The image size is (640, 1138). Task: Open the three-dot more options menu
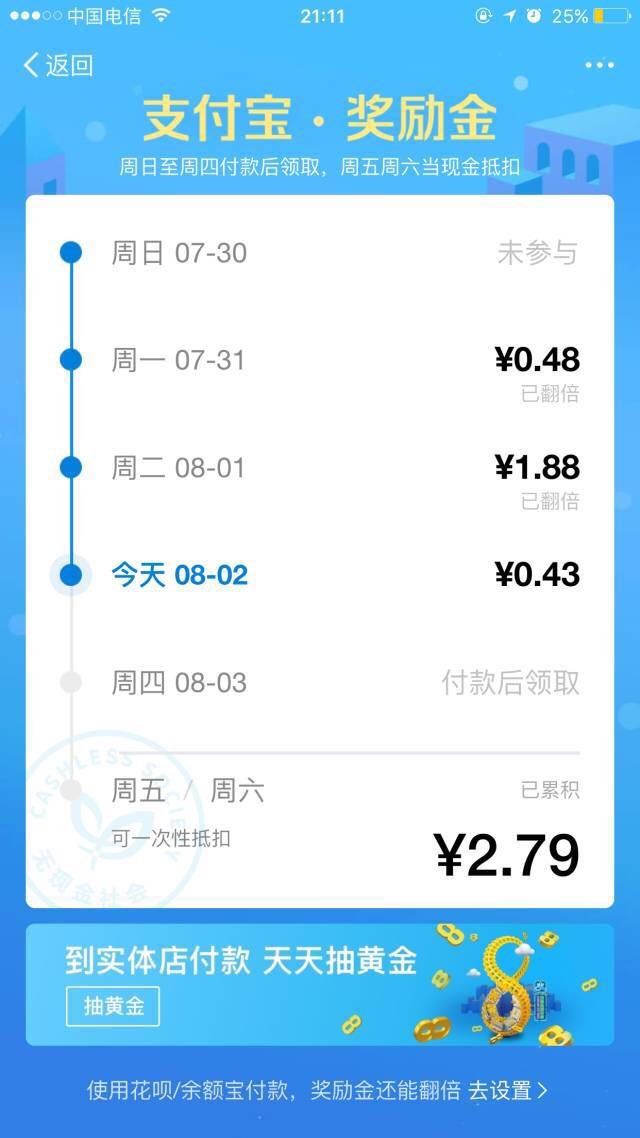pyautogui.click(x=599, y=66)
